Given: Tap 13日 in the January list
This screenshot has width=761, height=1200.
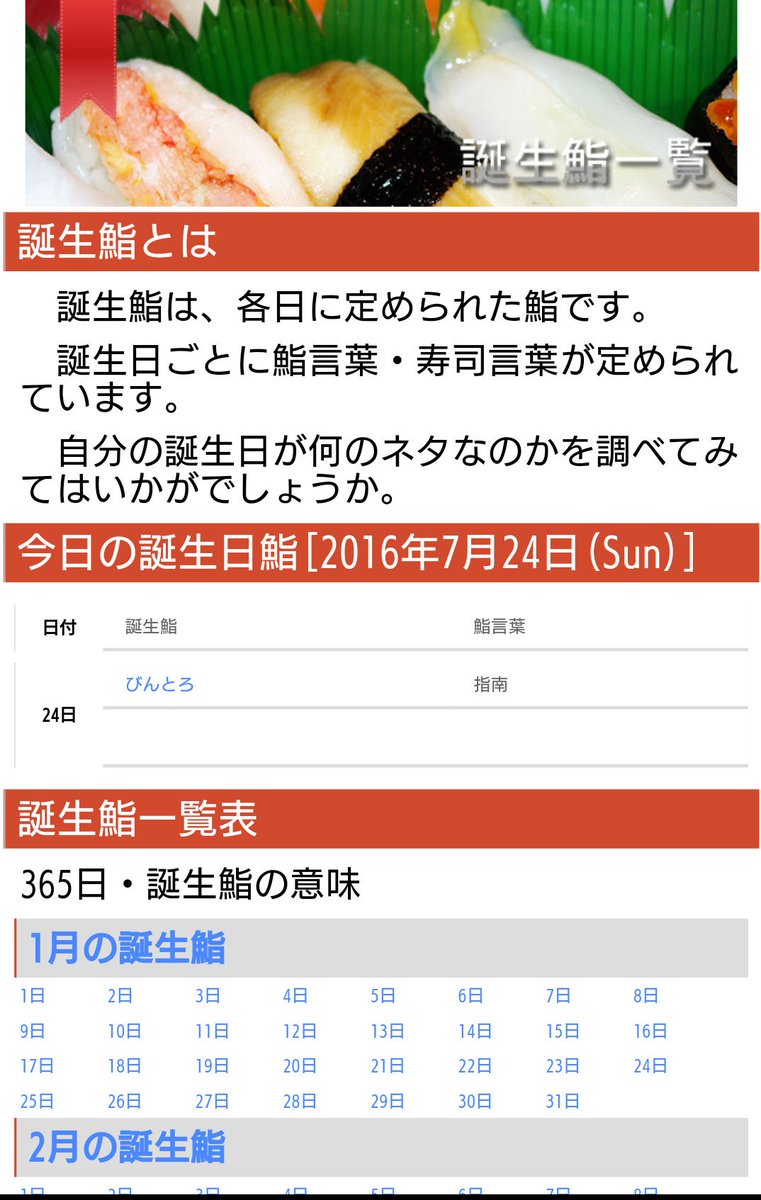Looking at the screenshot, I should [x=388, y=1031].
